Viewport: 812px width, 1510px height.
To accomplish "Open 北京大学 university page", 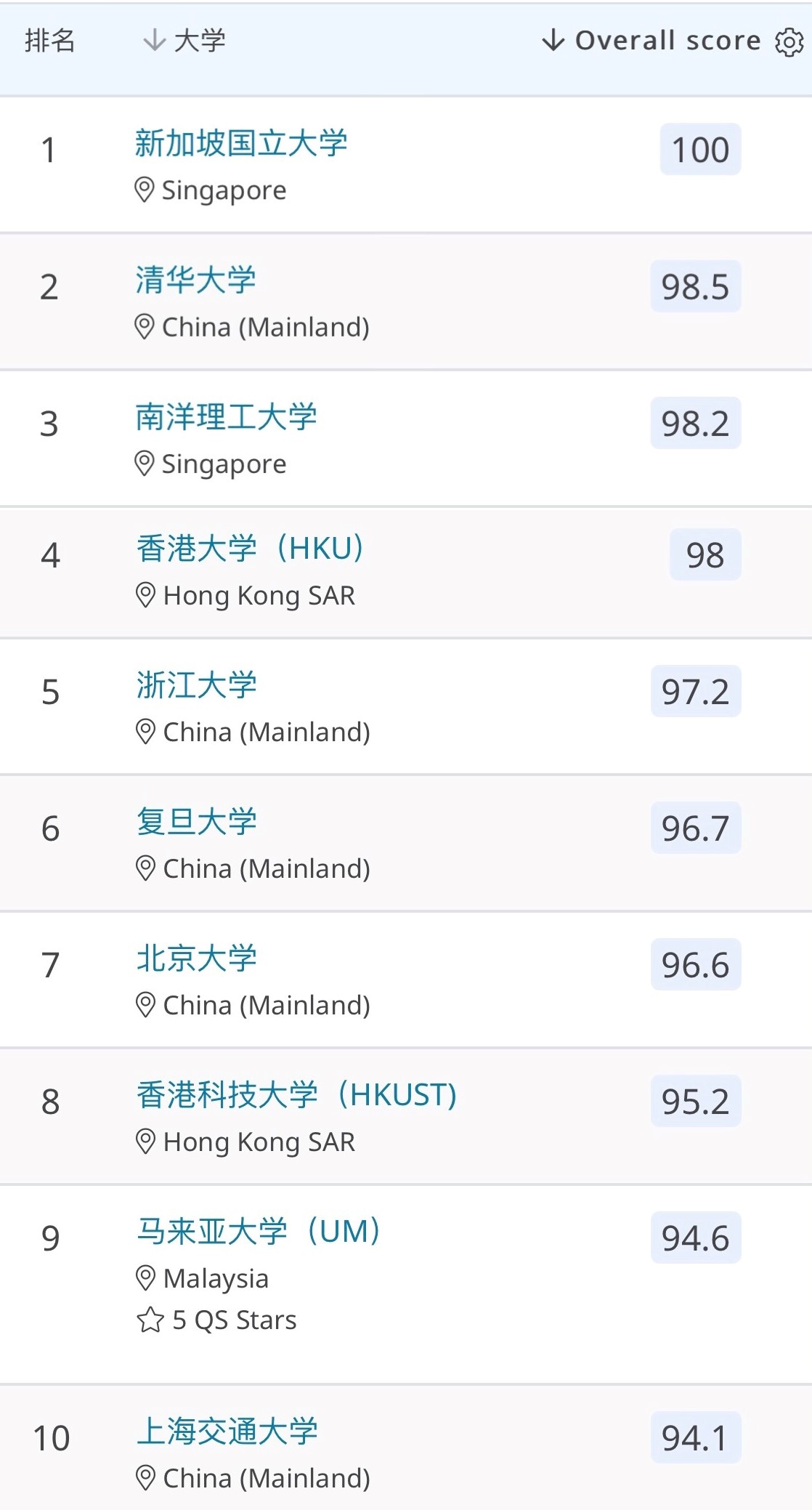I will (x=197, y=958).
